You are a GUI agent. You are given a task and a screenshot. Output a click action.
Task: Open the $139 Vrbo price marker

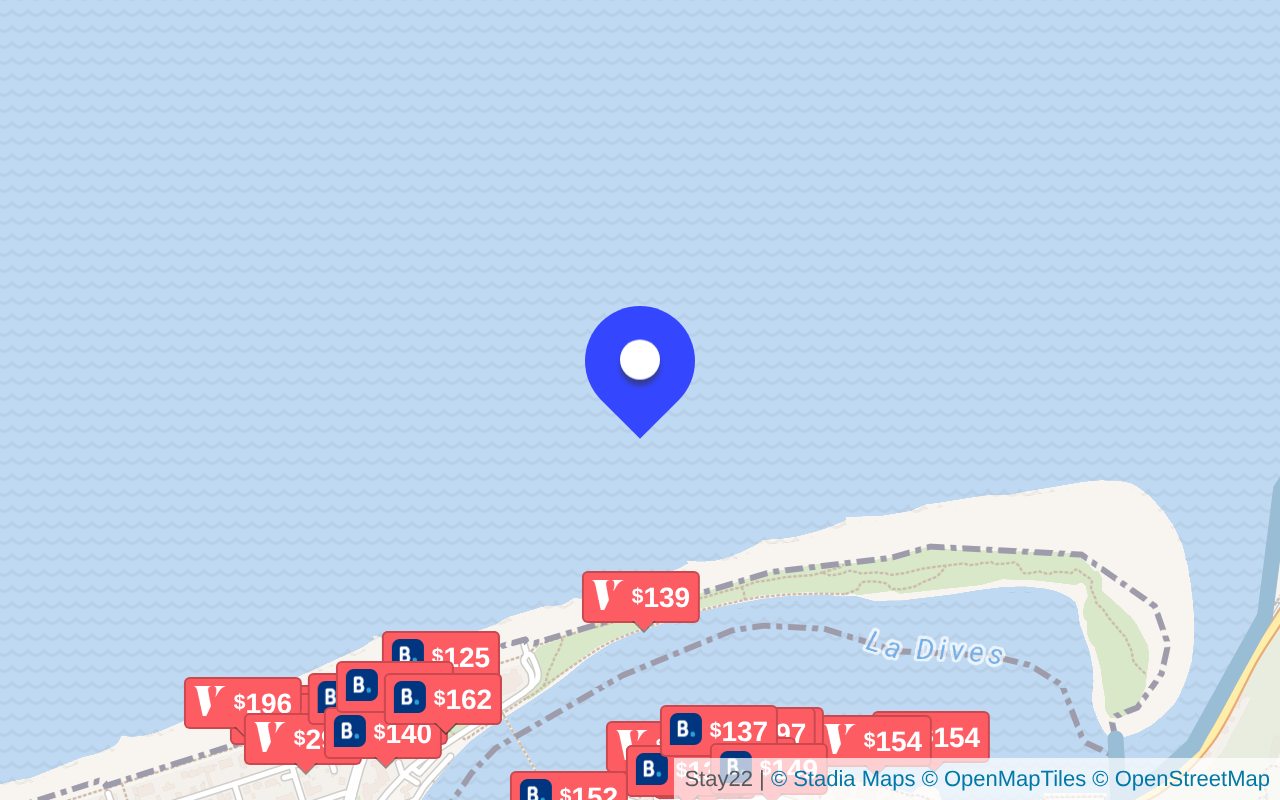coord(641,597)
